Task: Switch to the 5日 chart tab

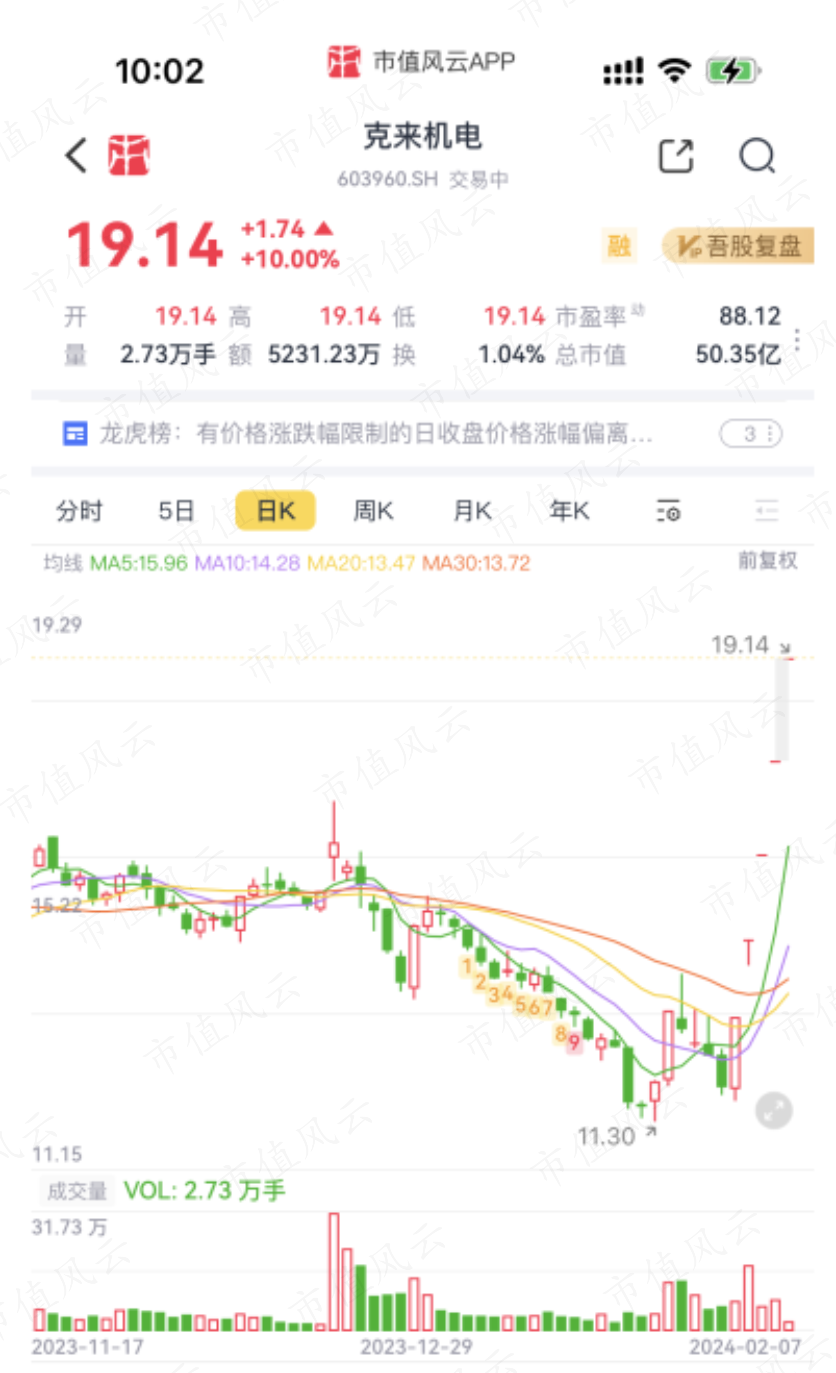Action: pyautogui.click(x=176, y=511)
